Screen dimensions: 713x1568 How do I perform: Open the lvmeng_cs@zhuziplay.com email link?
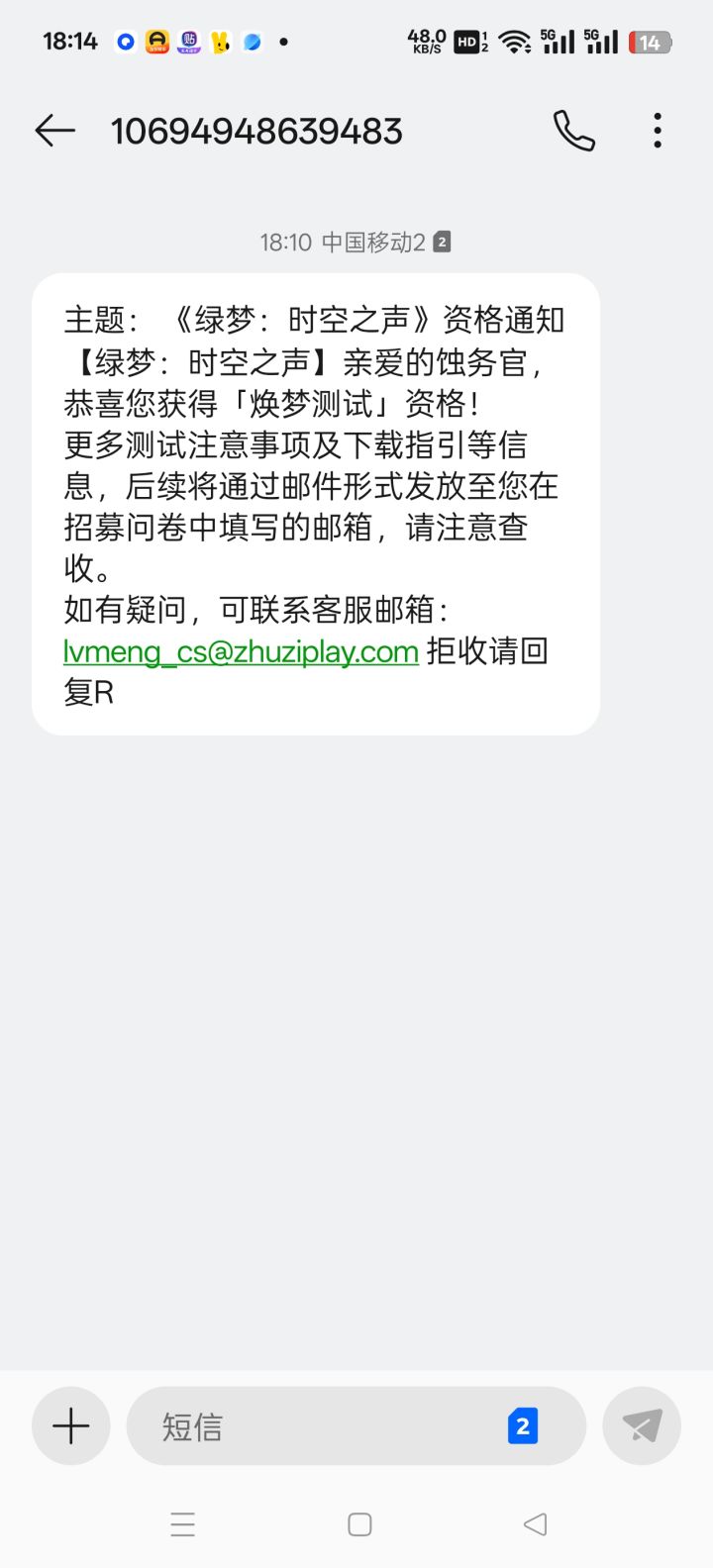coord(241,651)
